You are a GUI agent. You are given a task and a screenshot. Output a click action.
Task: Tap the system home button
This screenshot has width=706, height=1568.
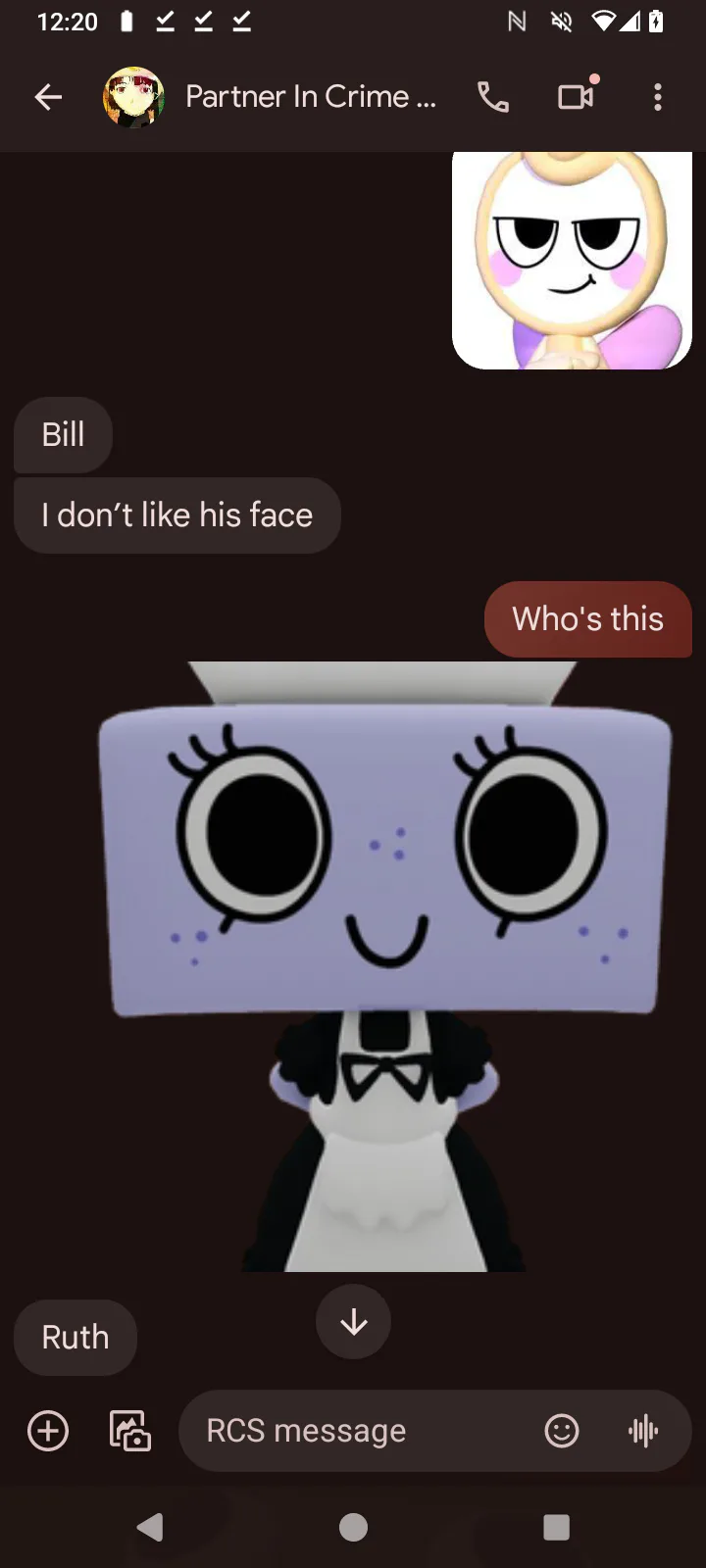[353, 1527]
